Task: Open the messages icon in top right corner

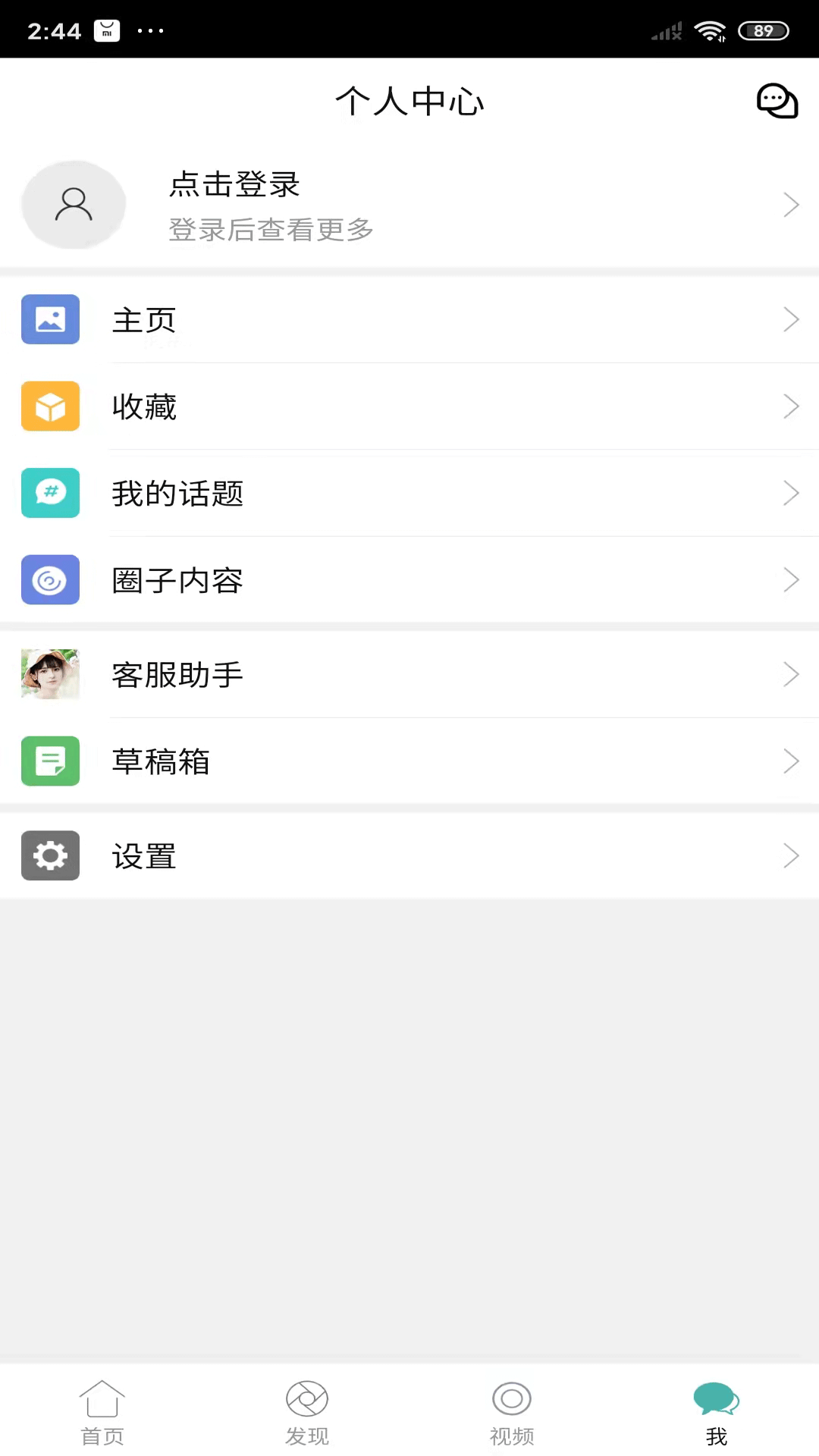Action: [x=777, y=99]
